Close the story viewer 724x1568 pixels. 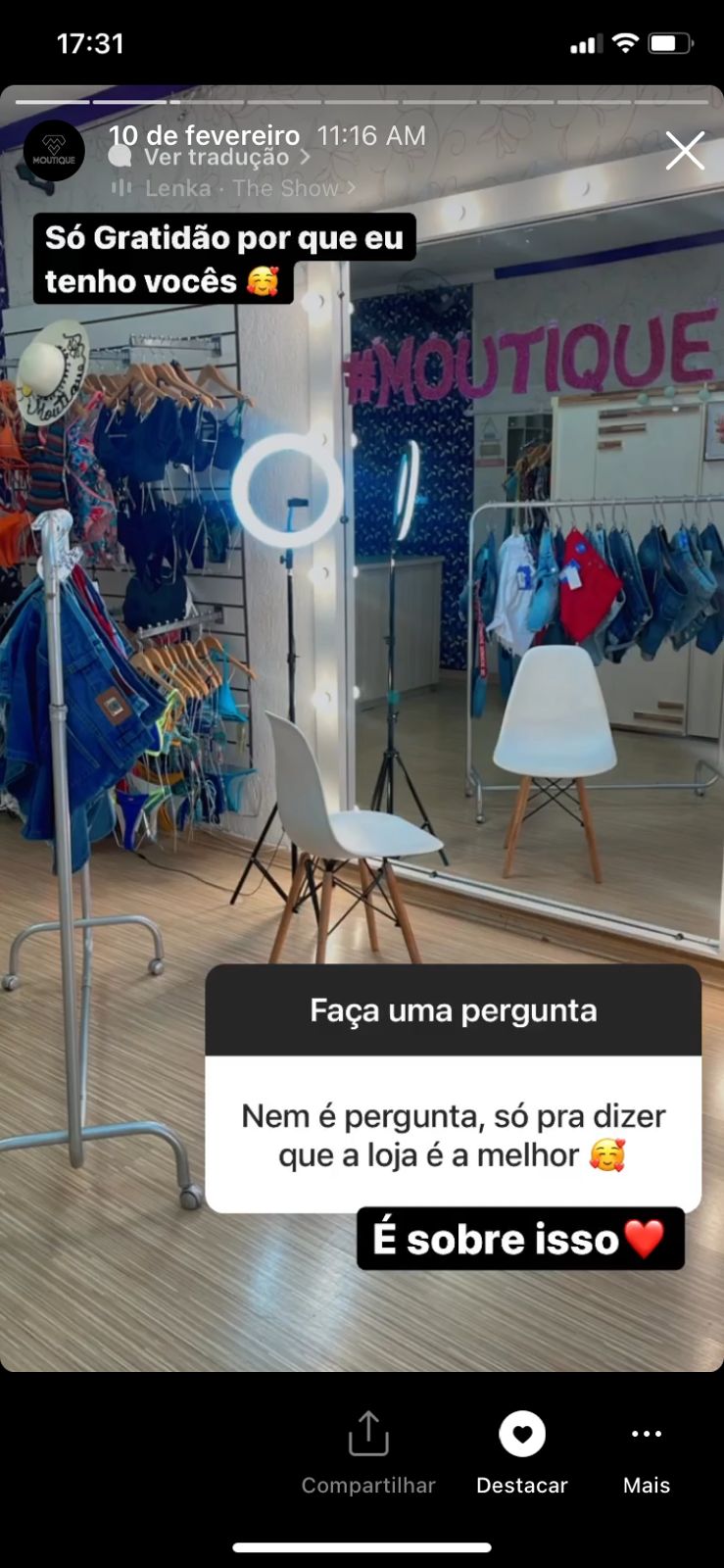tap(685, 150)
